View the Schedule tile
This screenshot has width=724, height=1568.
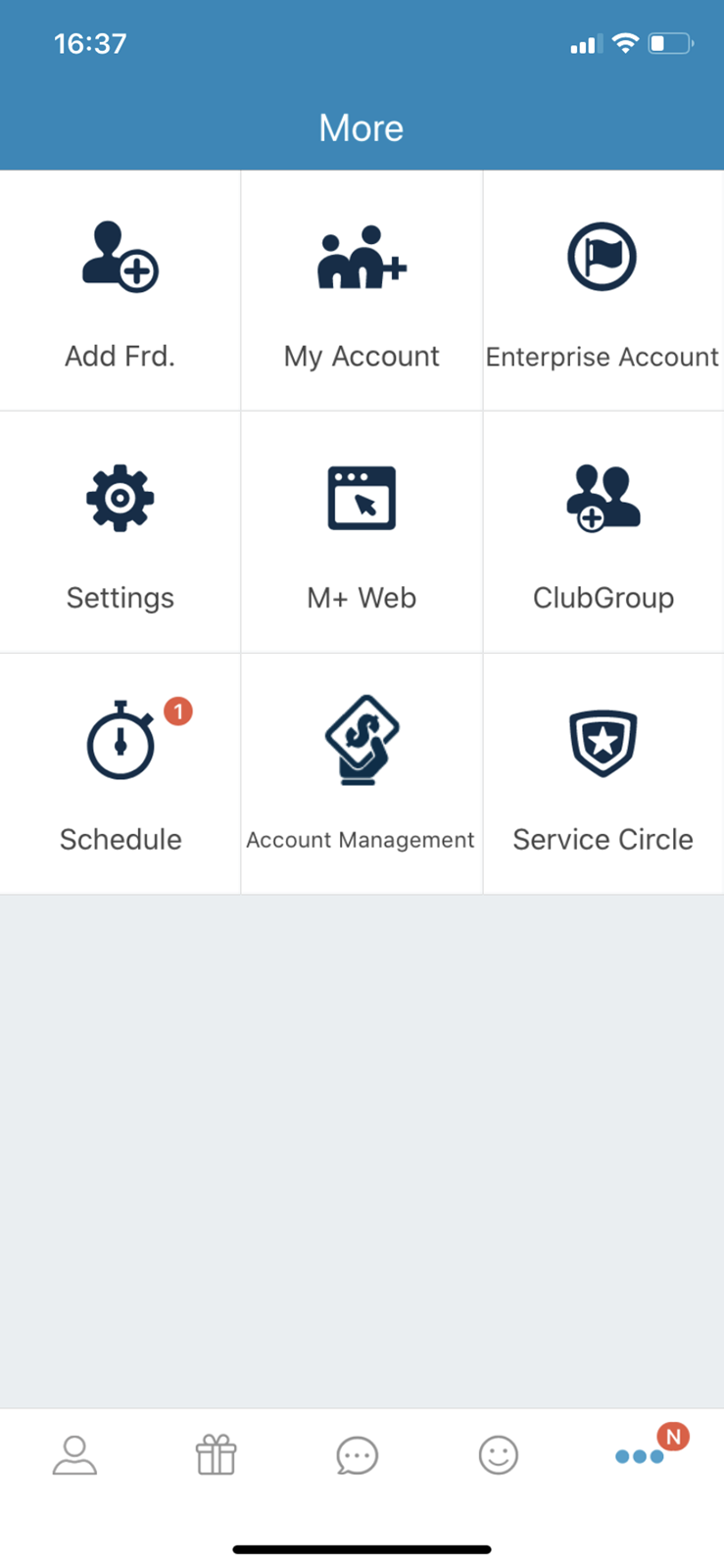click(120, 773)
